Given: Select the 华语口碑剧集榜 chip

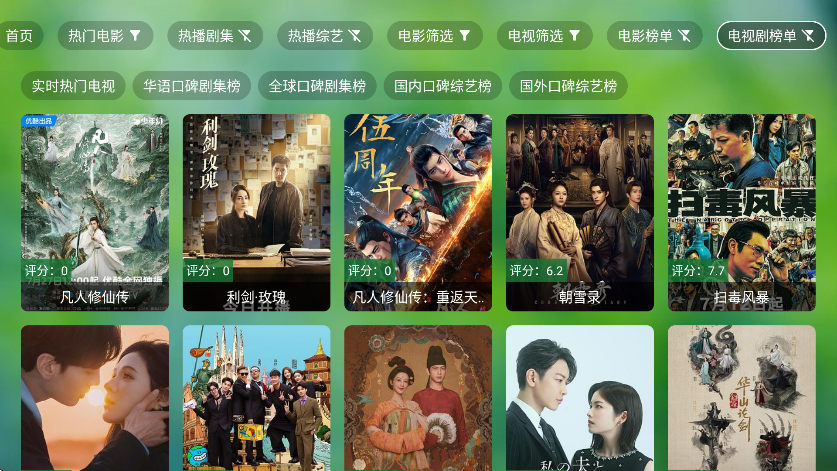Looking at the screenshot, I should [x=191, y=86].
